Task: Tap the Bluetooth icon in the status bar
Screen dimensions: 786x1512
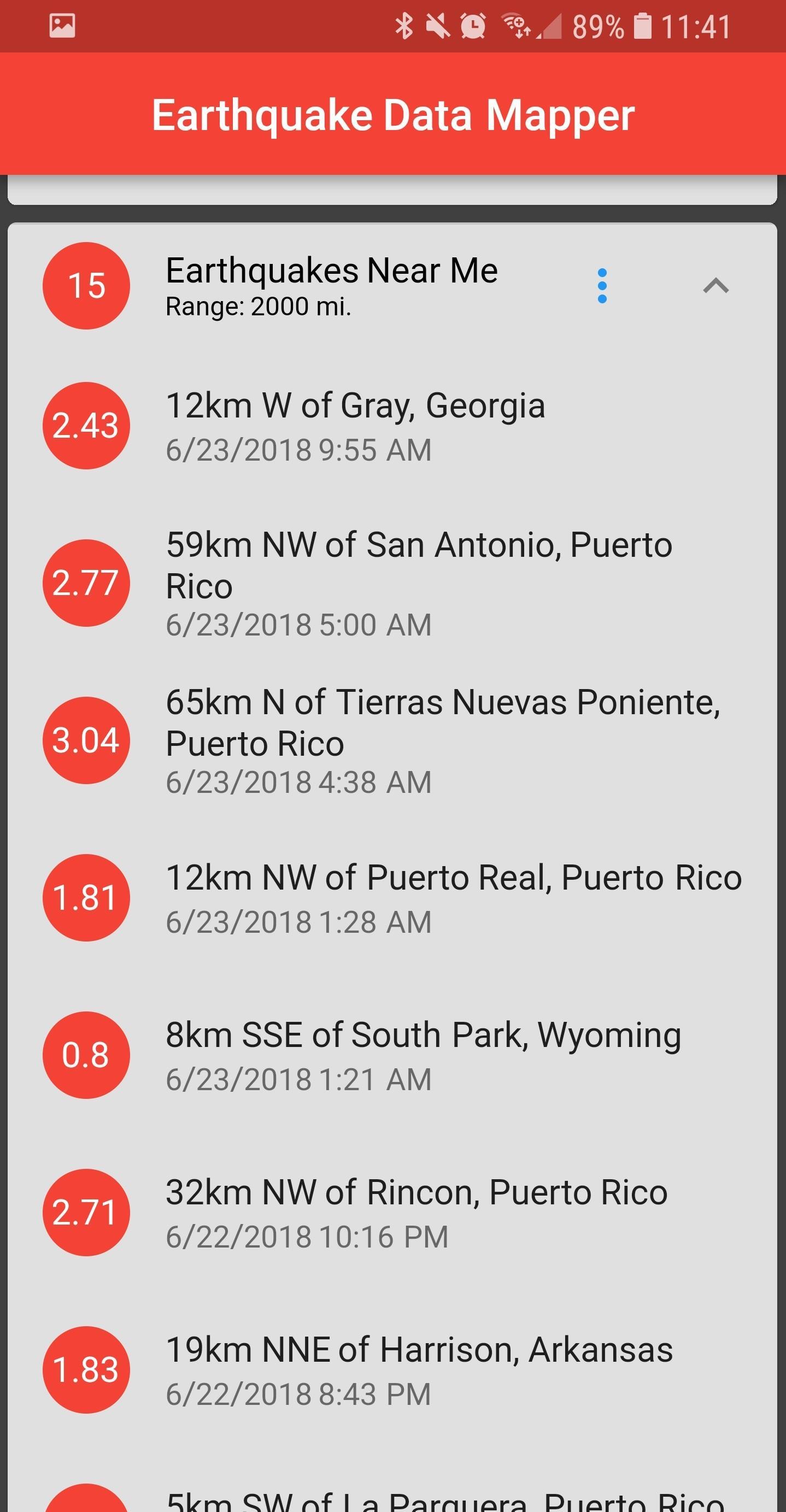Action: (403, 26)
